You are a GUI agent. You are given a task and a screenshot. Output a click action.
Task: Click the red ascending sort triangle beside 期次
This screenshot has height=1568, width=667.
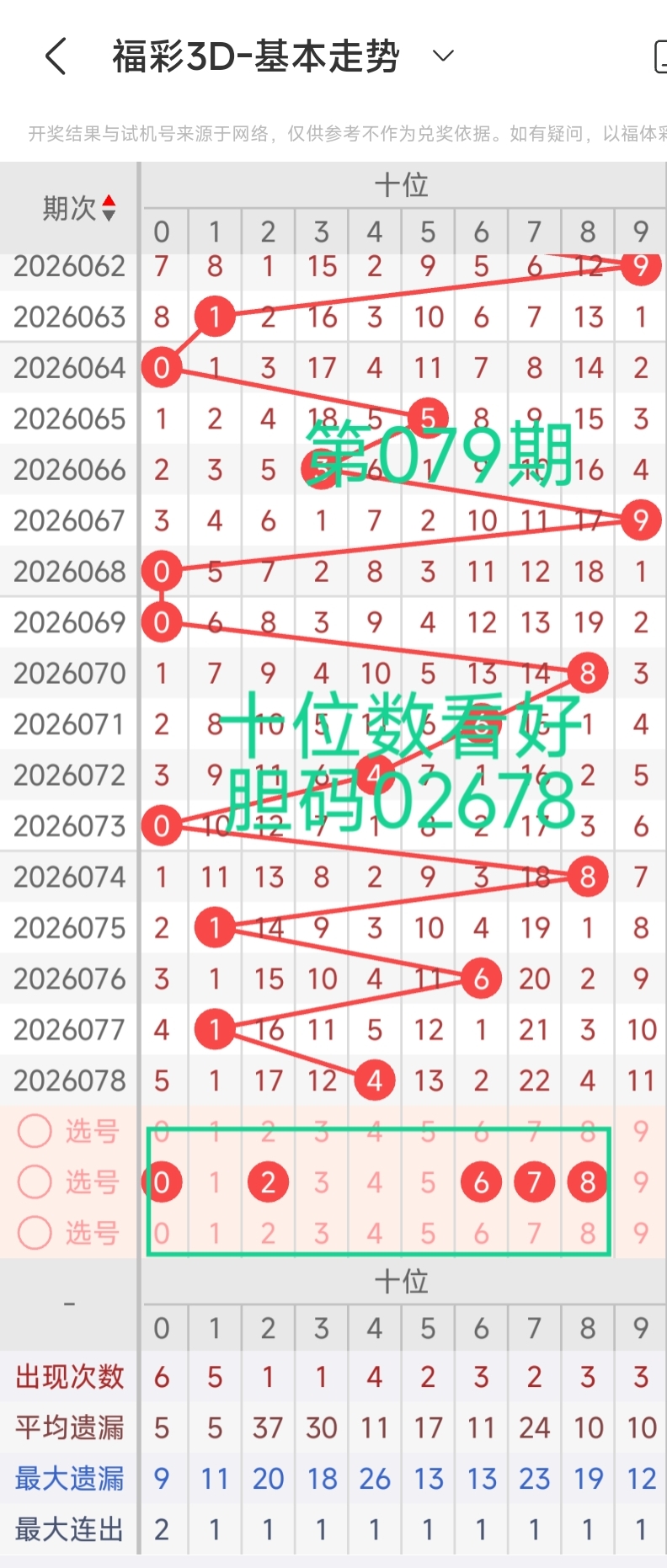pyautogui.click(x=110, y=200)
